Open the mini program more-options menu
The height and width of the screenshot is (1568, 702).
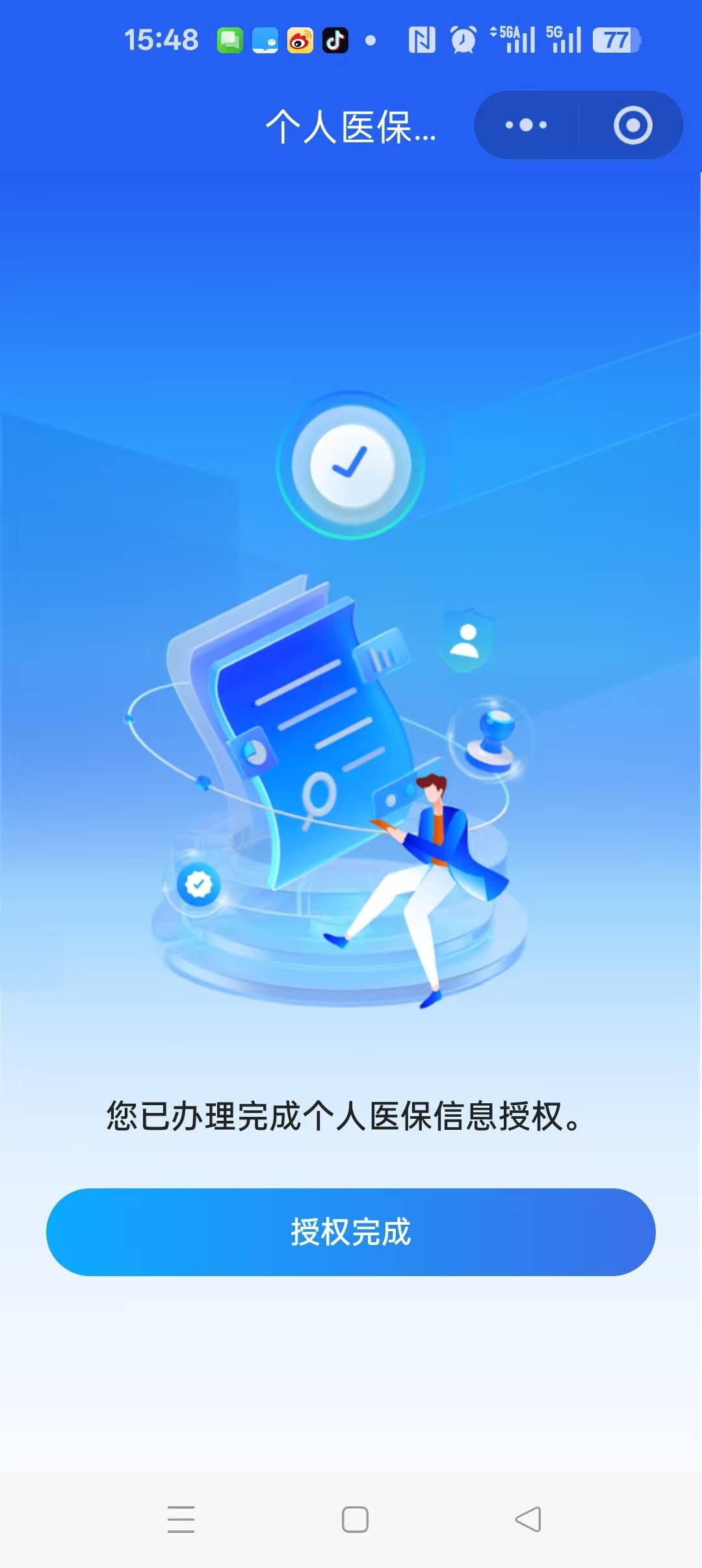click(526, 125)
